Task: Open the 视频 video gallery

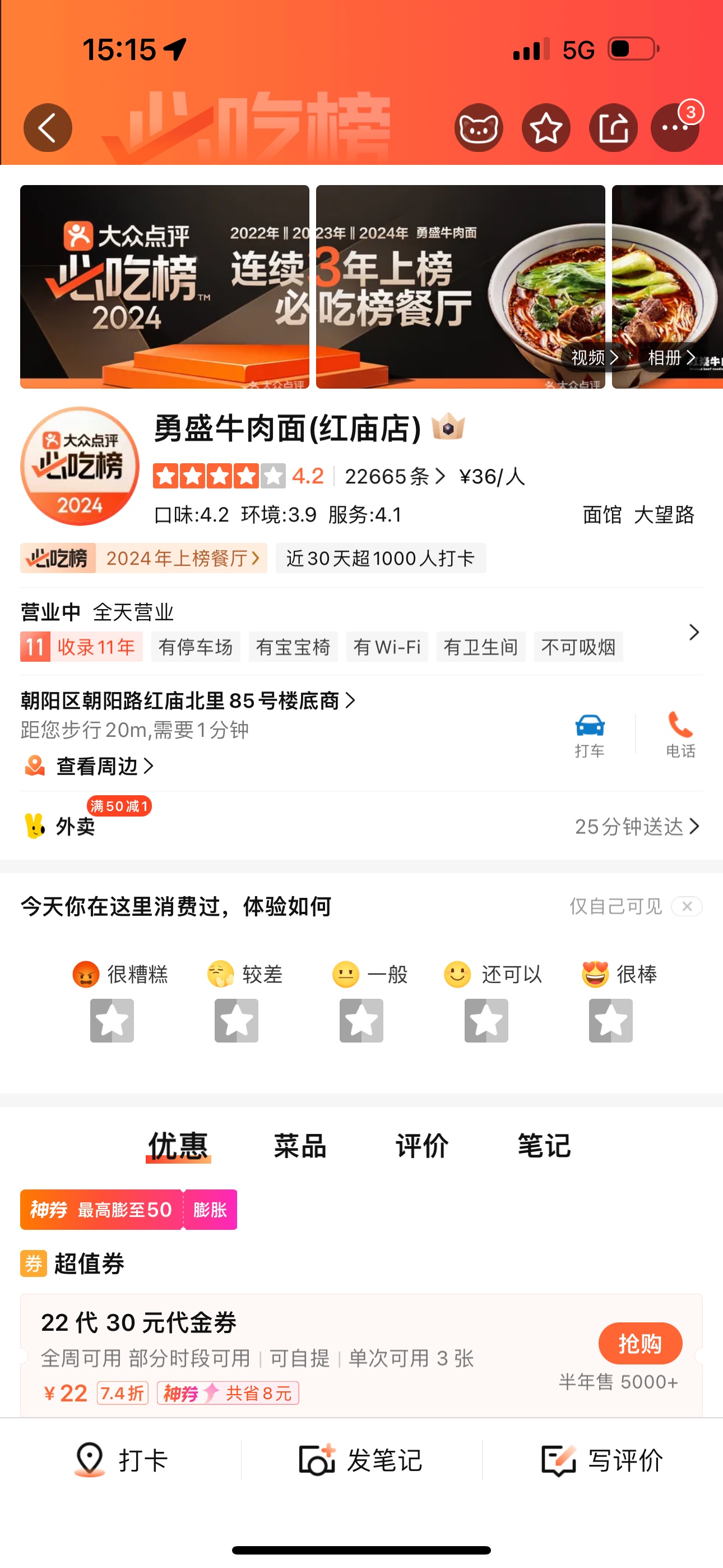Action: coord(595,357)
